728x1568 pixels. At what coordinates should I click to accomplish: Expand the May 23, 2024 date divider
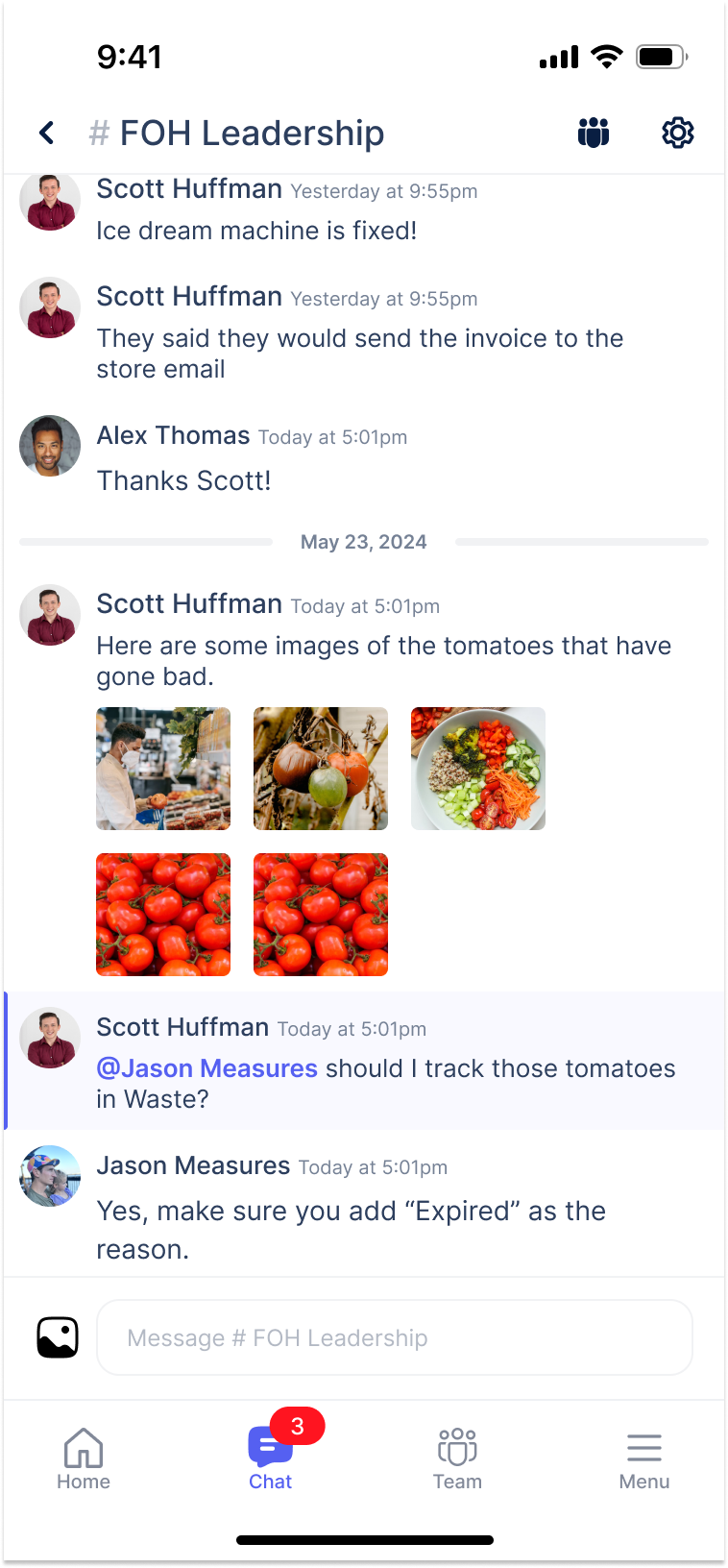tap(363, 542)
